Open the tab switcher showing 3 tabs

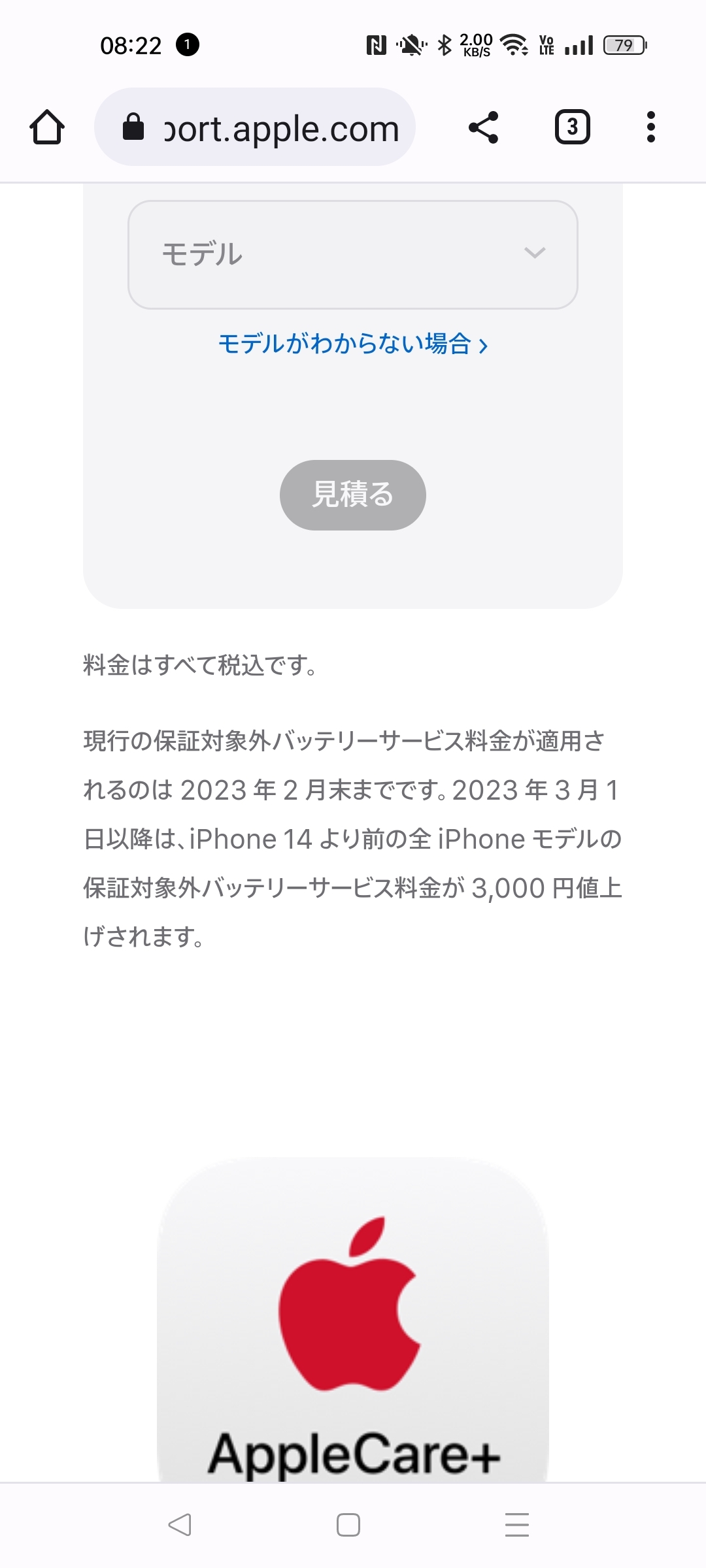point(573,127)
